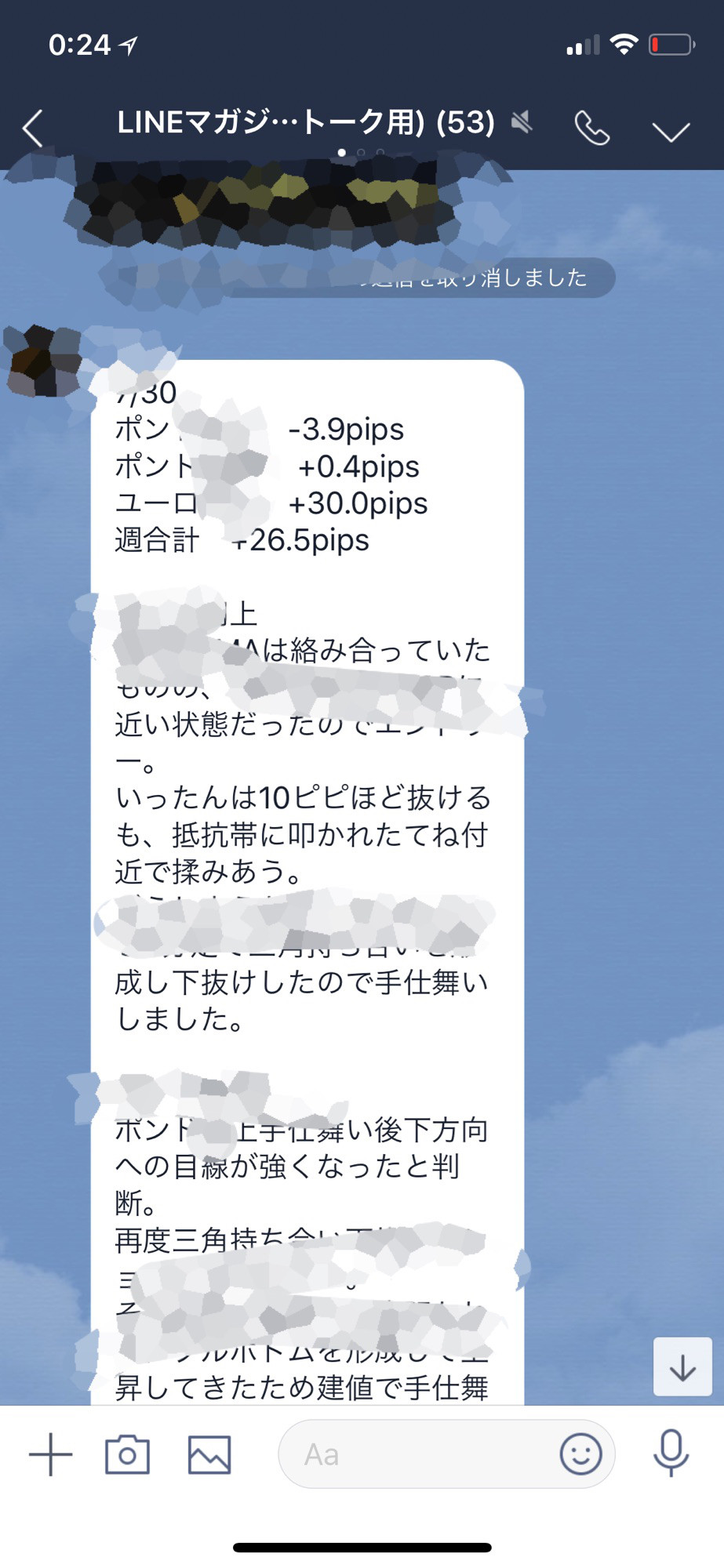Start a voice call from the phone icon
This screenshot has width=724, height=1568.
coord(591,128)
